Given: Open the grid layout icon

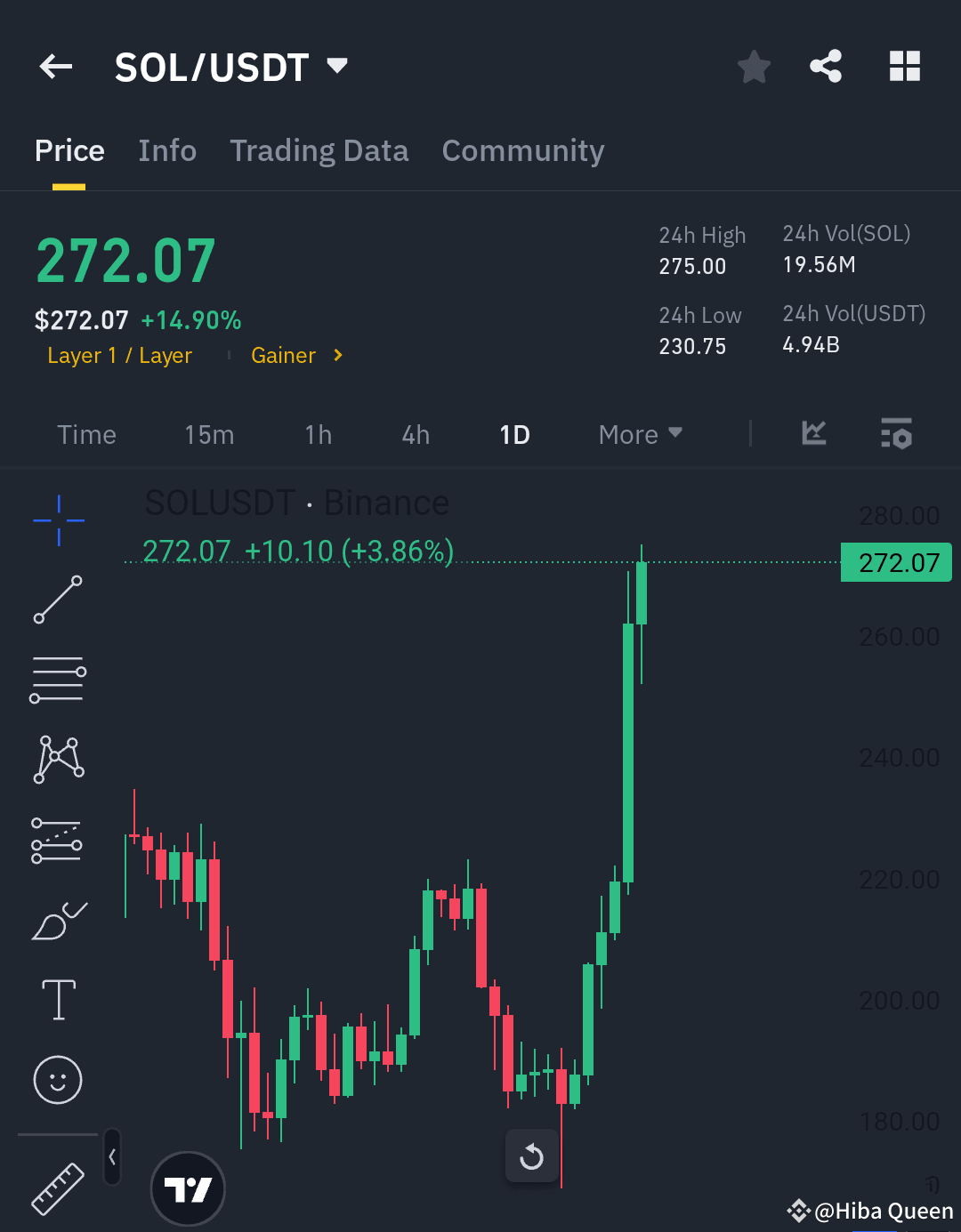Looking at the screenshot, I should click(x=904, y=67).
